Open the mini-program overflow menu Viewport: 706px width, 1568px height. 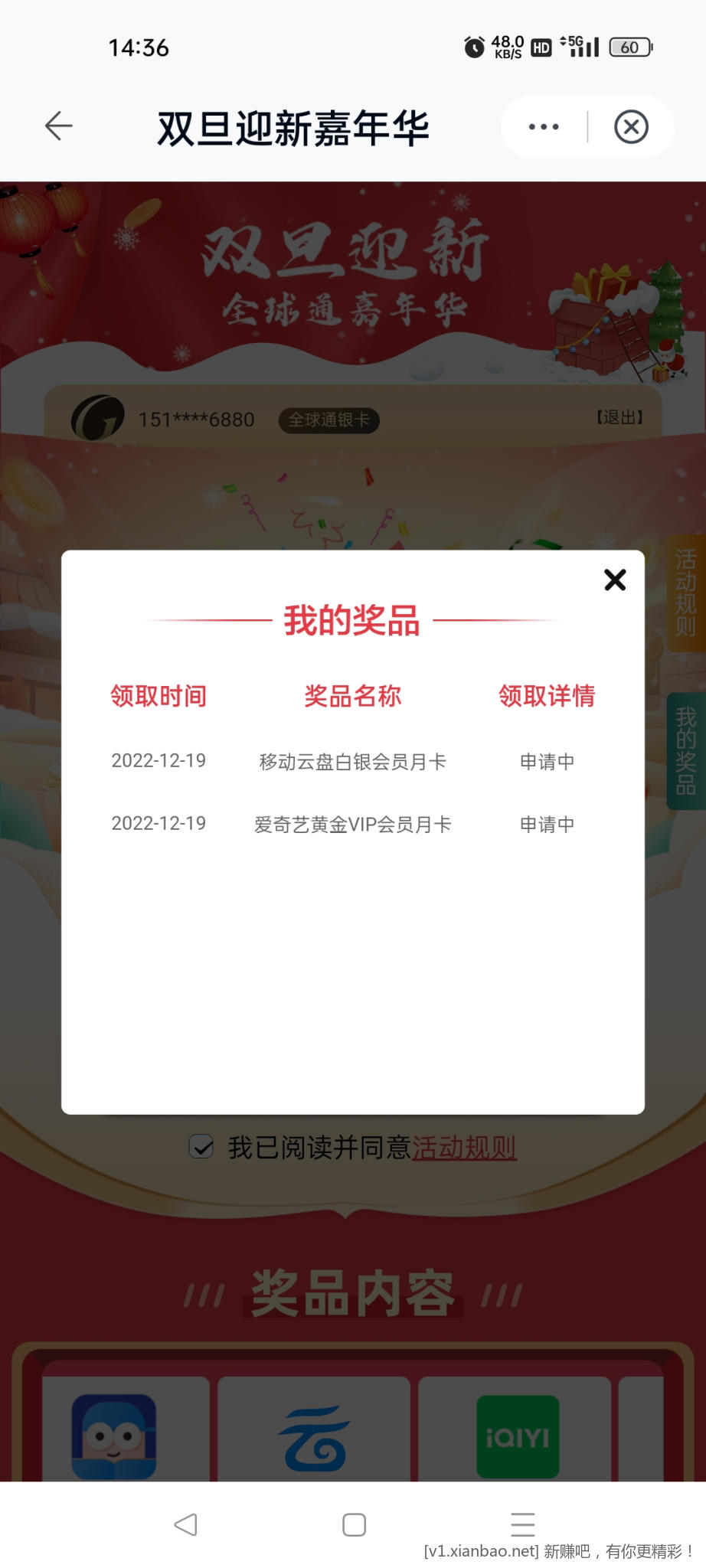point(544,127)
